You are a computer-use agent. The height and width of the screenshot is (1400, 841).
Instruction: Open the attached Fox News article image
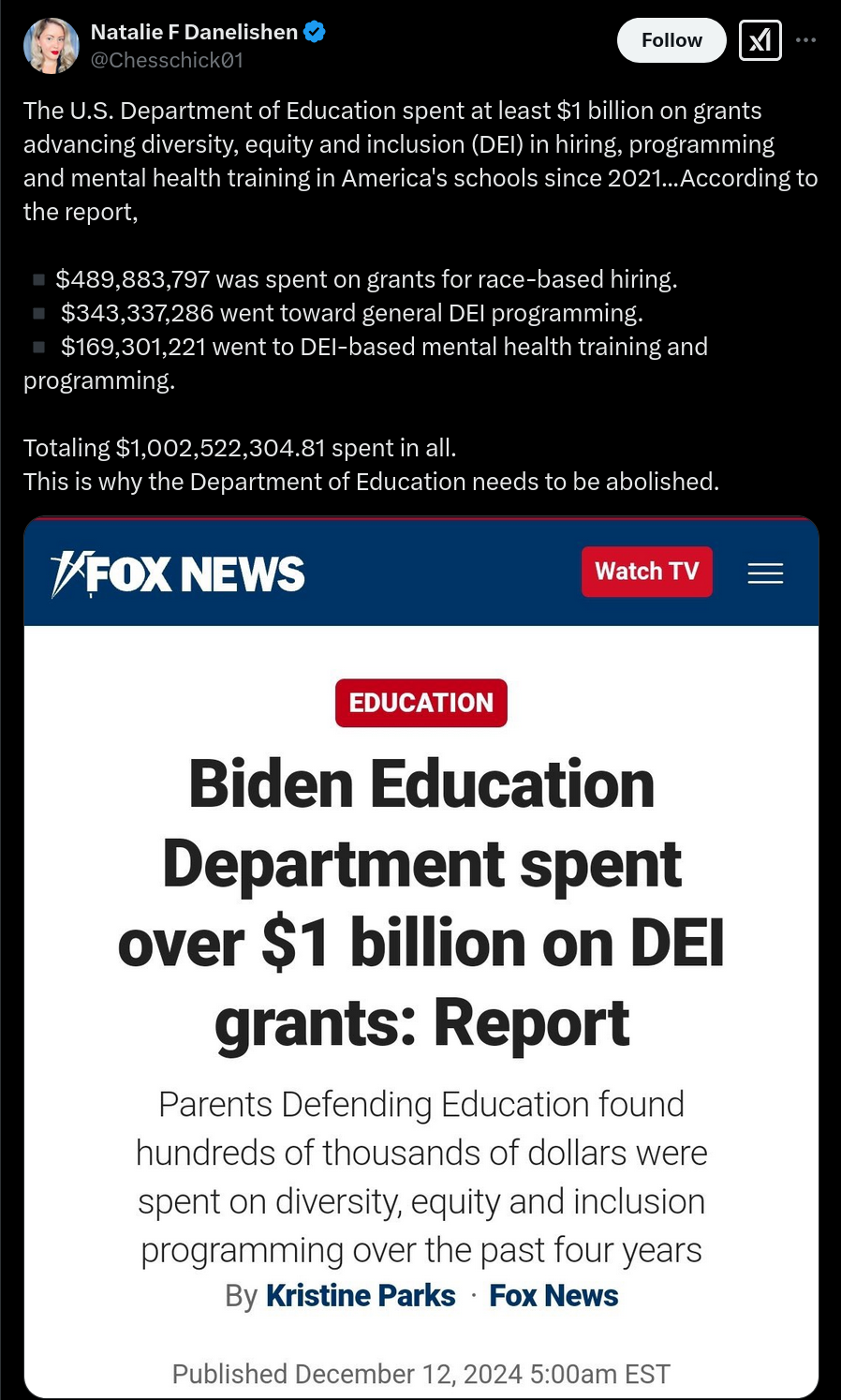(421, 958)
